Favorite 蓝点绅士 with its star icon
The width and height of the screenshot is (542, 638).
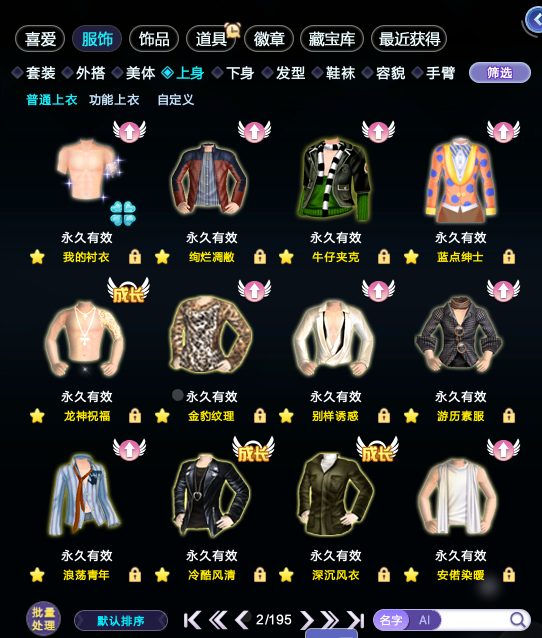(x=411, y=257)
